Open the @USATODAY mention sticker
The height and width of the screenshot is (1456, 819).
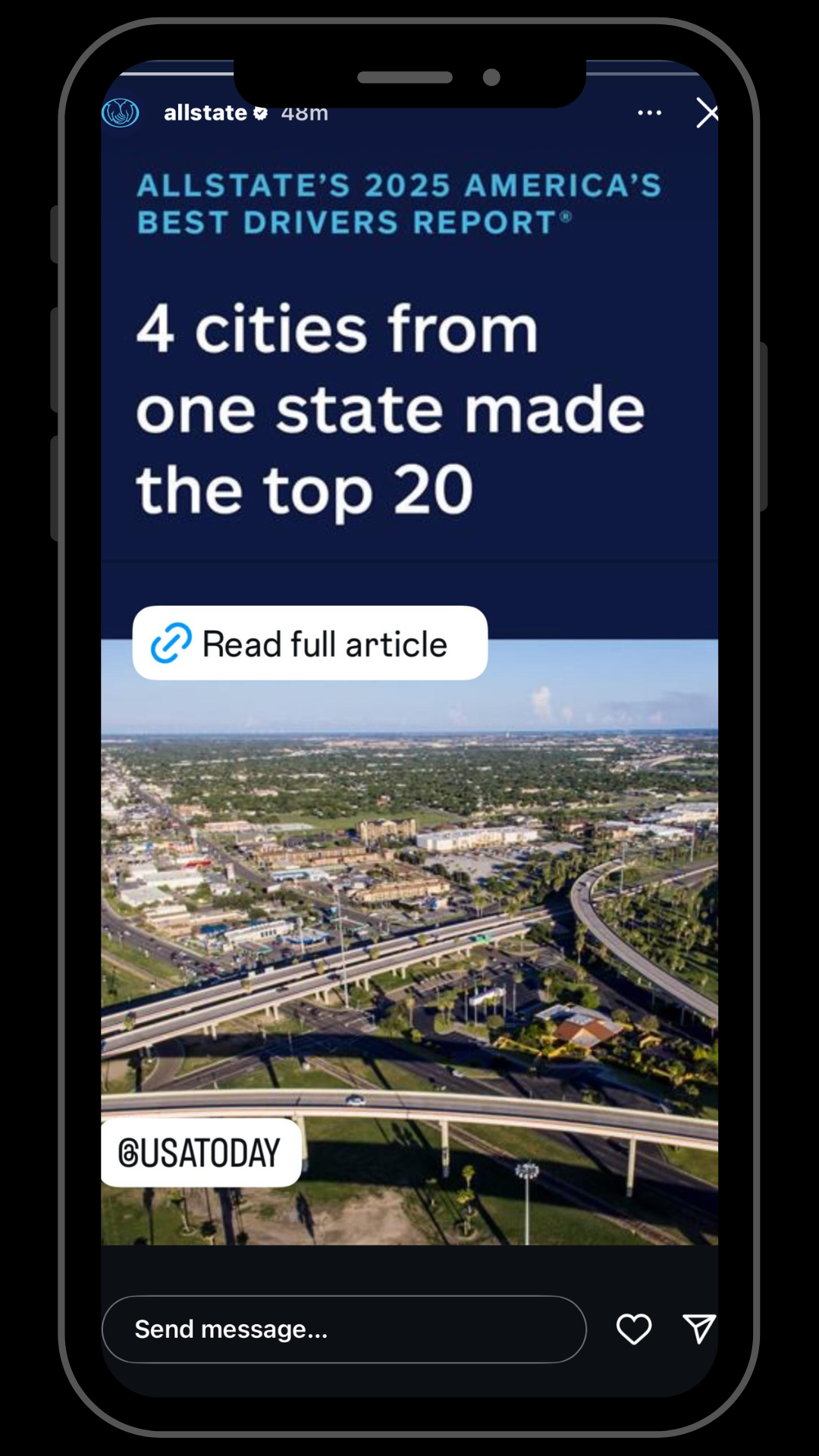[x=201, y=1153]
